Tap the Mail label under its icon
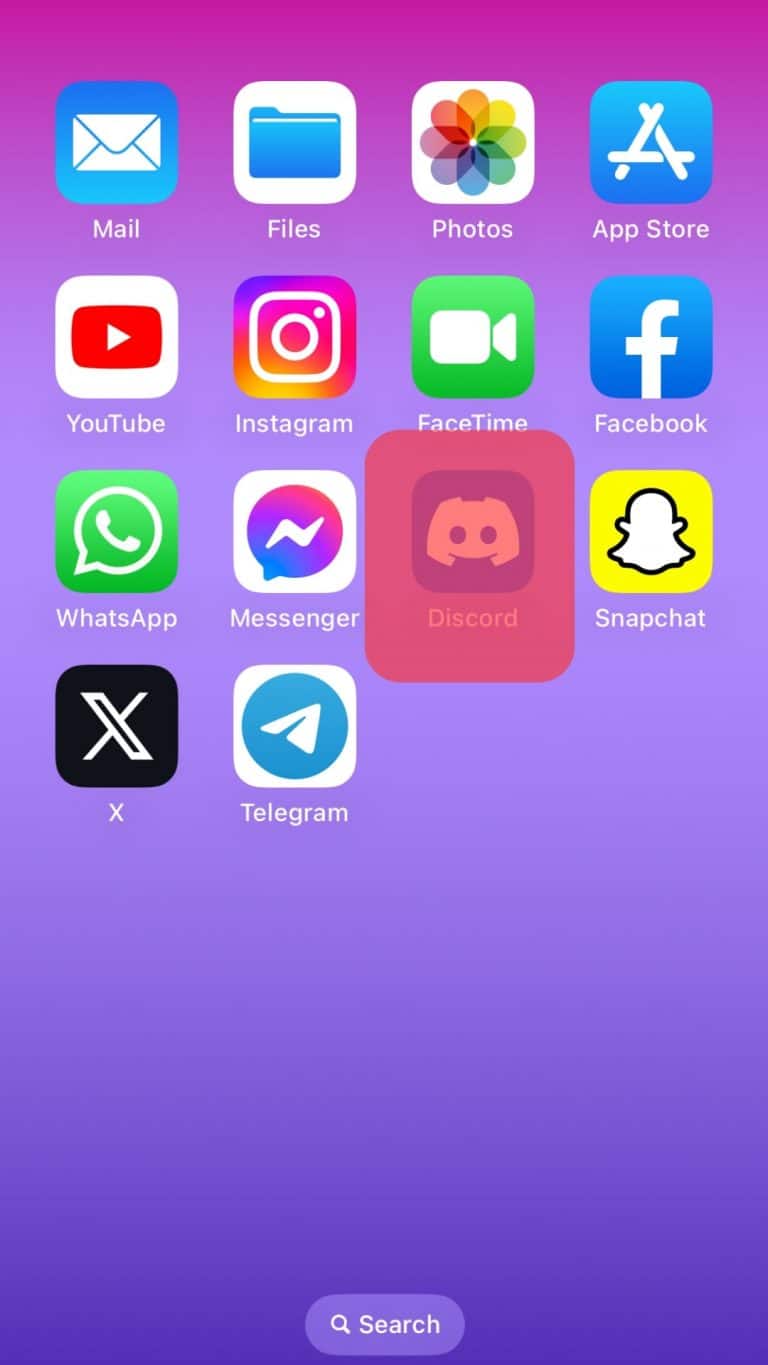This screenshot has width=768, height=1365. [117, 228]
